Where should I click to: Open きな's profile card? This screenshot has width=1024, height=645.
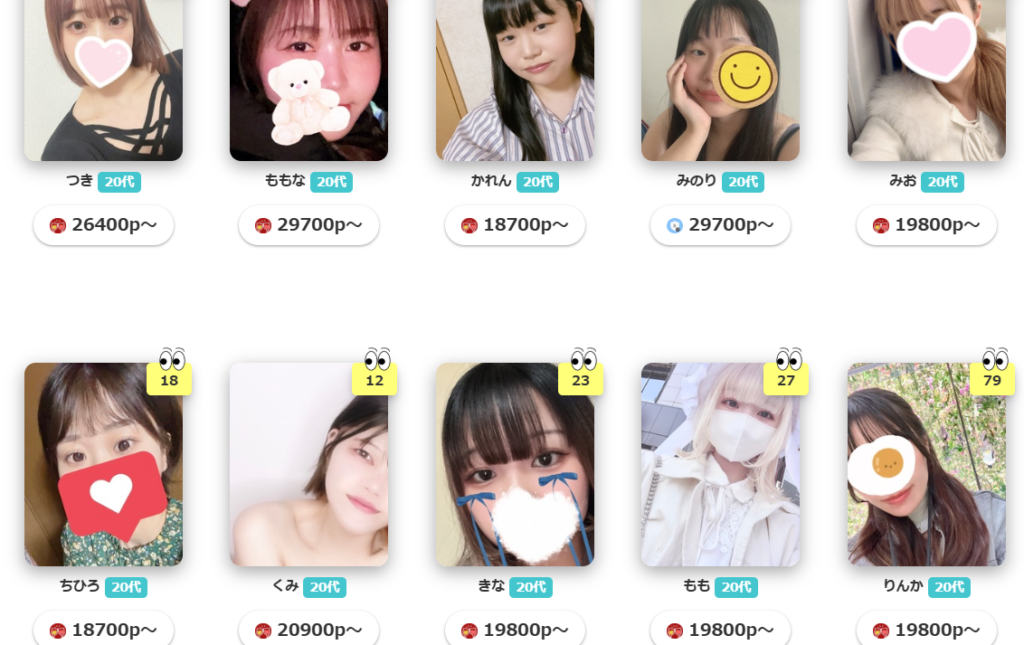515,465
